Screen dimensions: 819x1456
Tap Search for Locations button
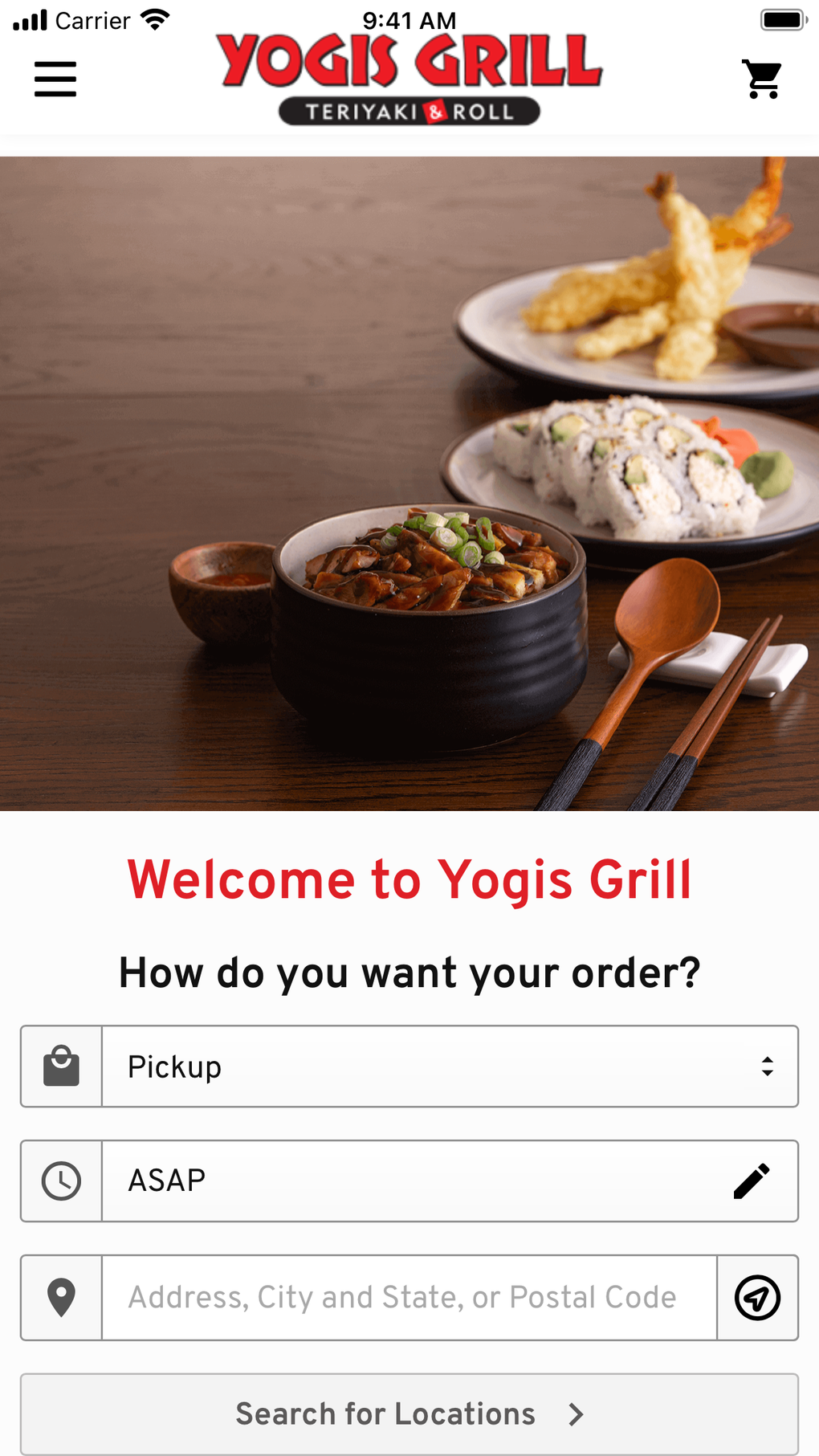pyautogui.click(x=409, y=1413)
